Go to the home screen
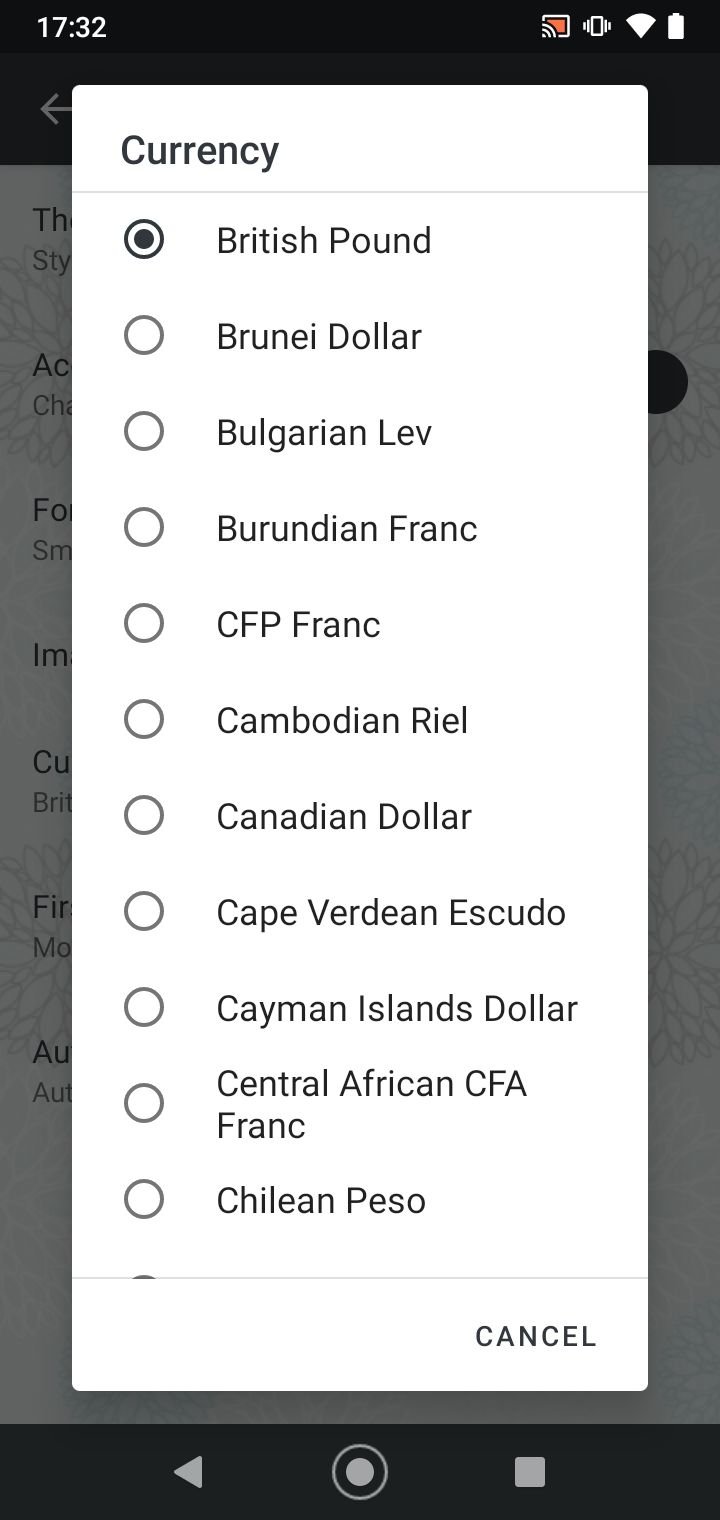 tap(360, 1472)
